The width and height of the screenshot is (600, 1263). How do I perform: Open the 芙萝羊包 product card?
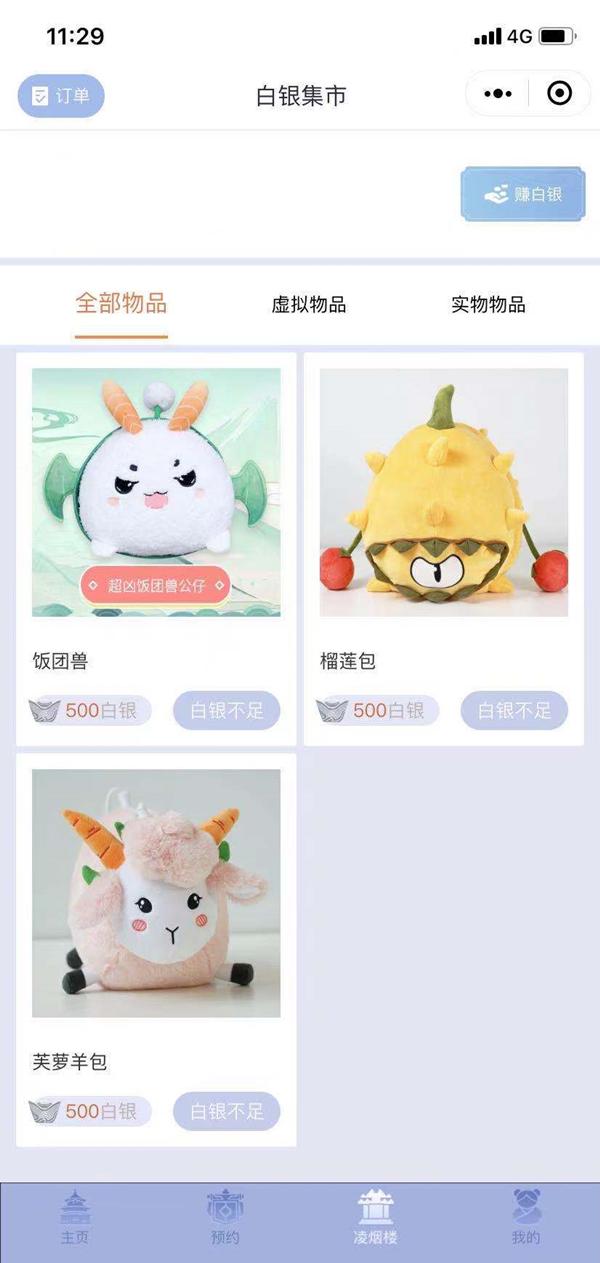click(x=156, y=893)
